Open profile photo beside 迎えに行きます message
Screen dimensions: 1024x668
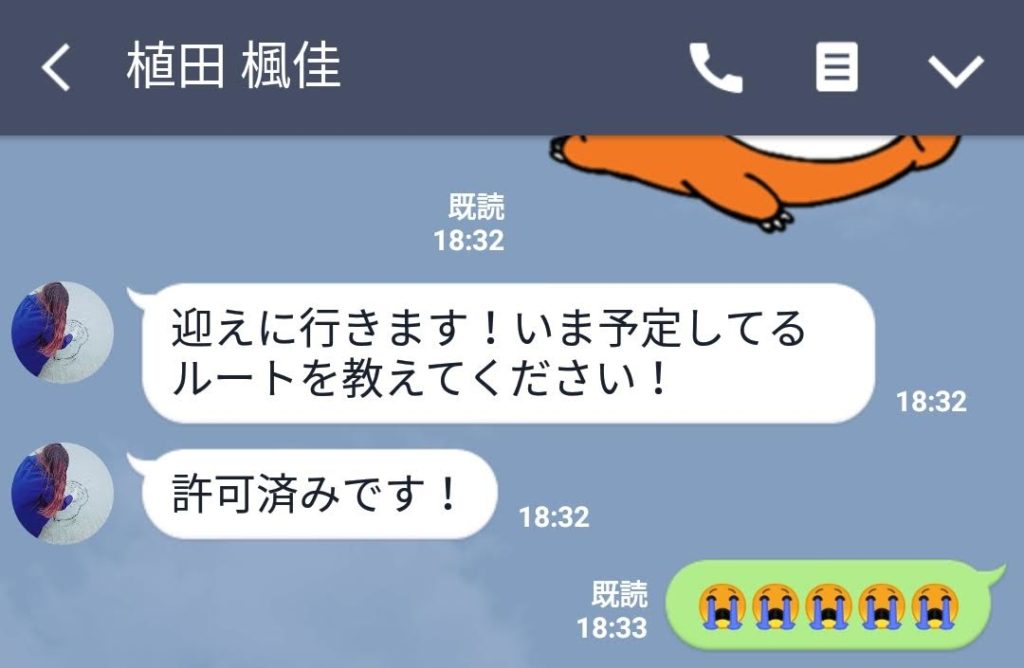[62, 332]
